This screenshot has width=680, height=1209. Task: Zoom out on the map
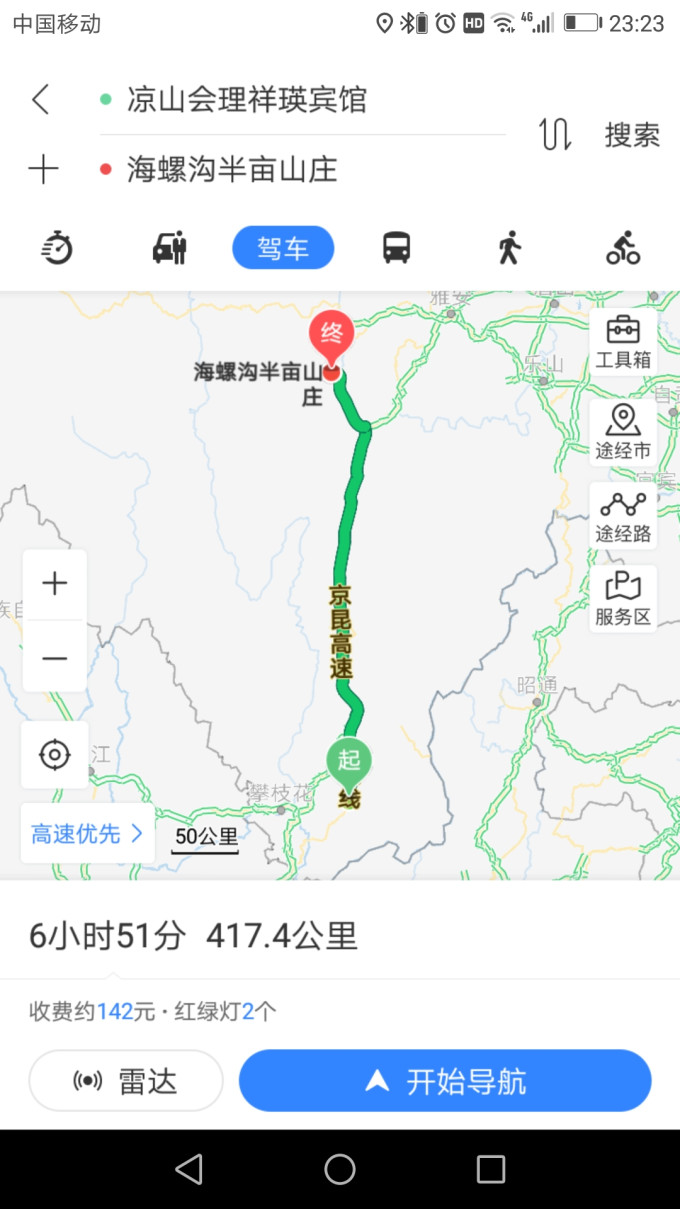pyautogui.click(x=55, y=657)
